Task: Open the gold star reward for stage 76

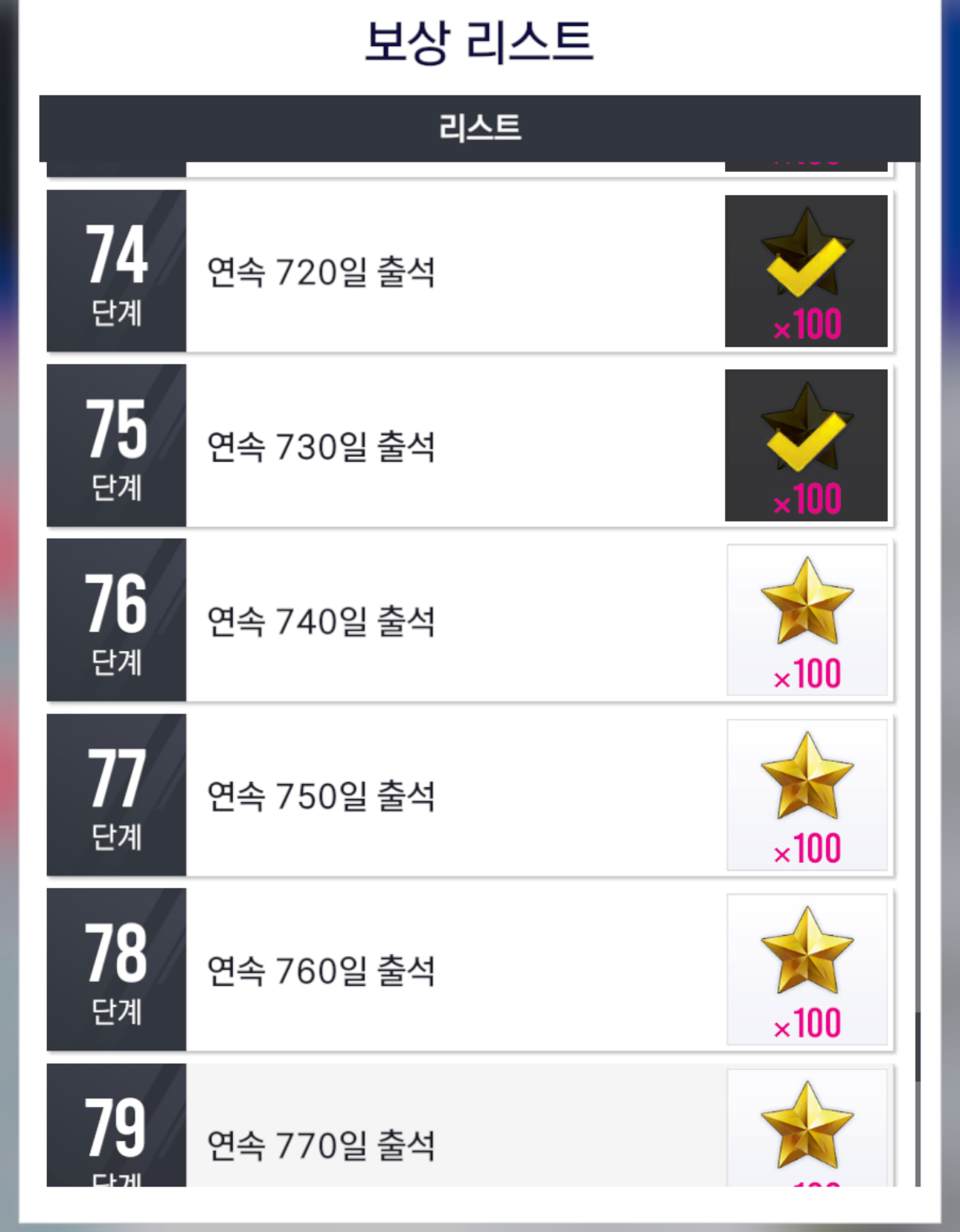Action: pyautogui.click(x=807, y=620)
